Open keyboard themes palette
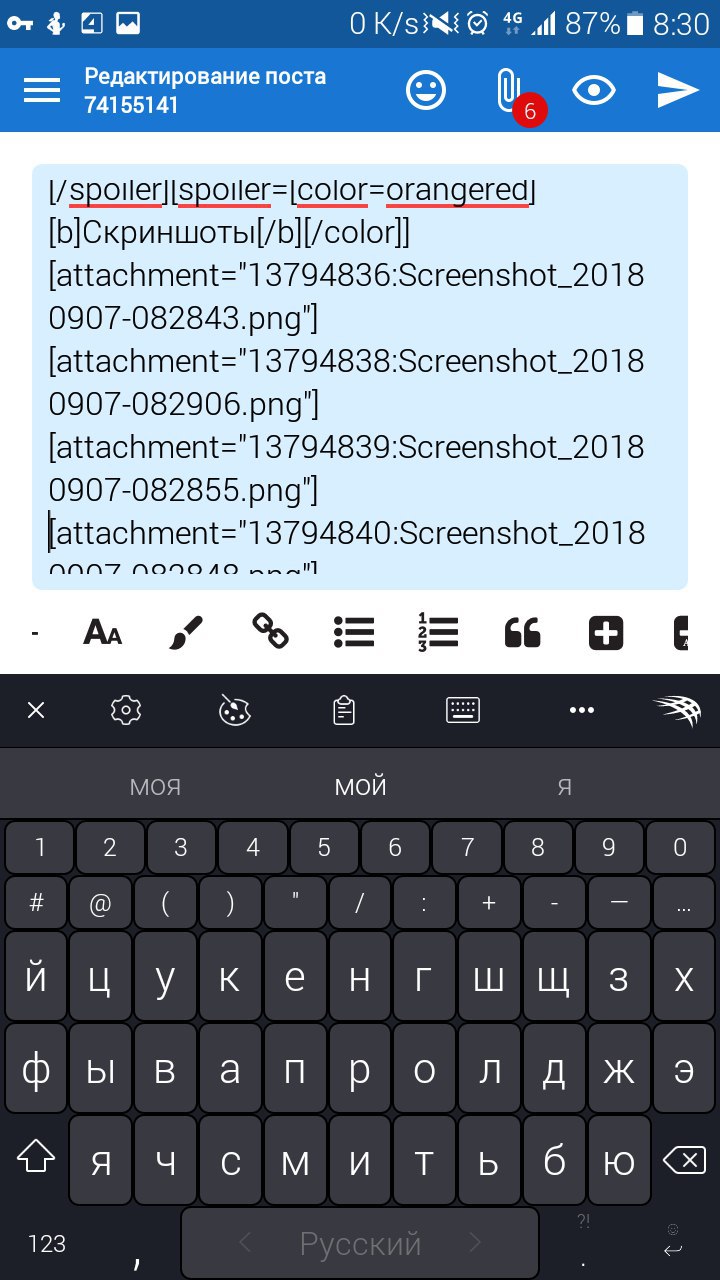This screenshot has width=720, height=1280. tap(234, 710)
